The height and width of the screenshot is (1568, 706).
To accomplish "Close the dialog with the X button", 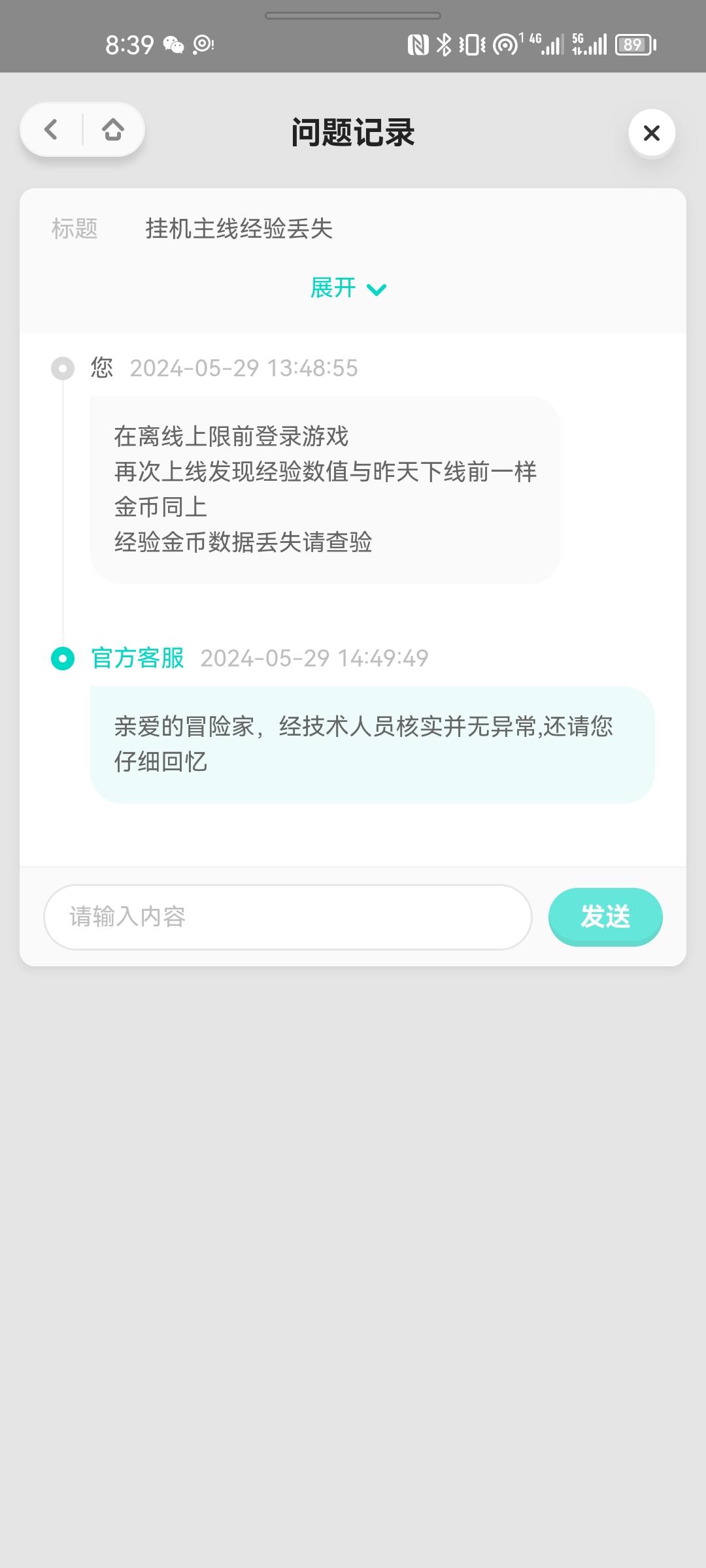I will [x=651, y=133].
